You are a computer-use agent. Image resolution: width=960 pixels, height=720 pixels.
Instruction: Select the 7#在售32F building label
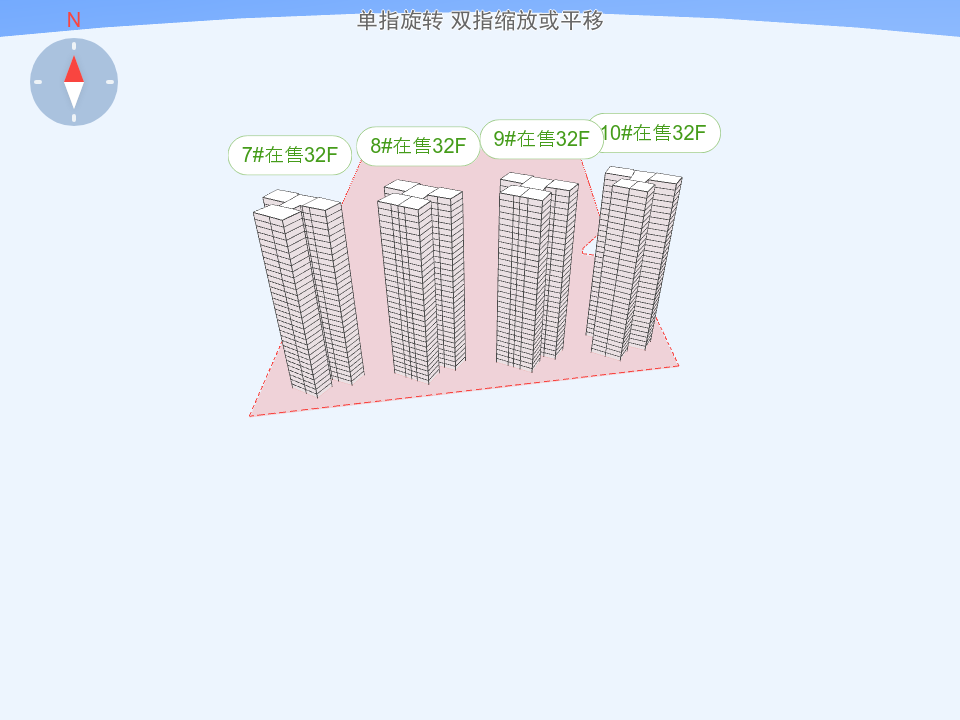click(290, 155)
